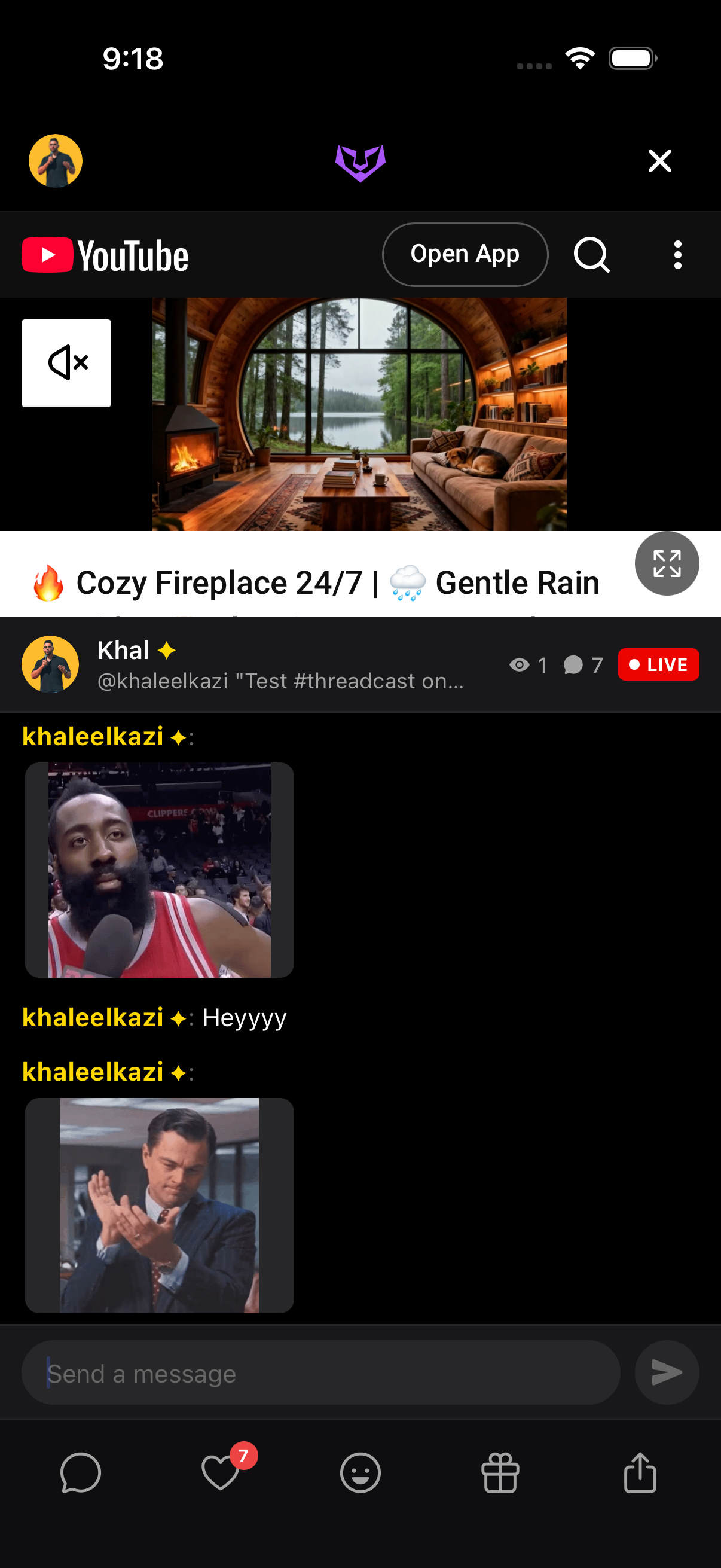
Task: Tap the heart icon with 7 badge
Action: tap(220, 1473)
